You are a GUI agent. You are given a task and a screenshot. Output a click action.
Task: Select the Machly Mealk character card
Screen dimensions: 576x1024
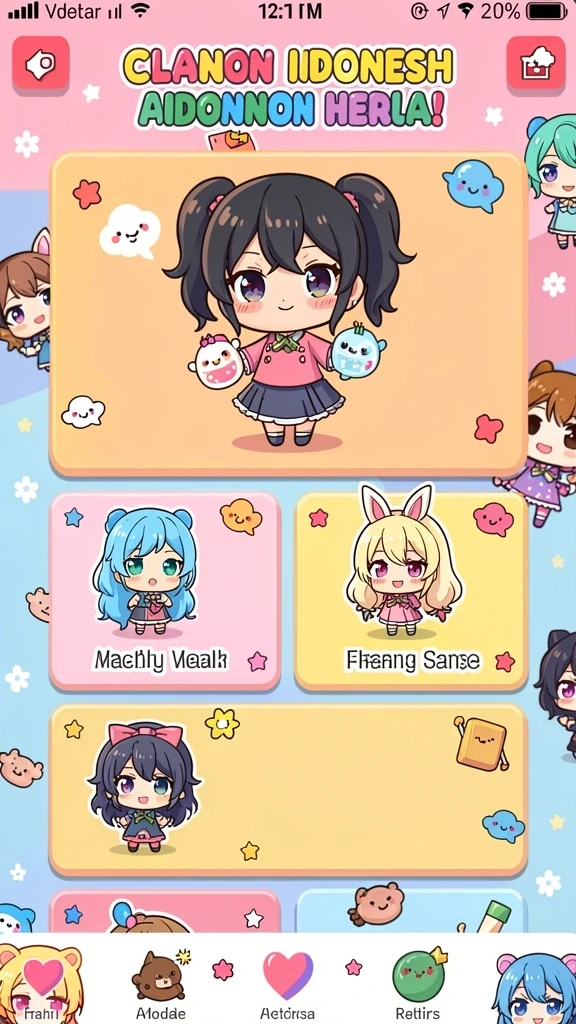(165, 592)
